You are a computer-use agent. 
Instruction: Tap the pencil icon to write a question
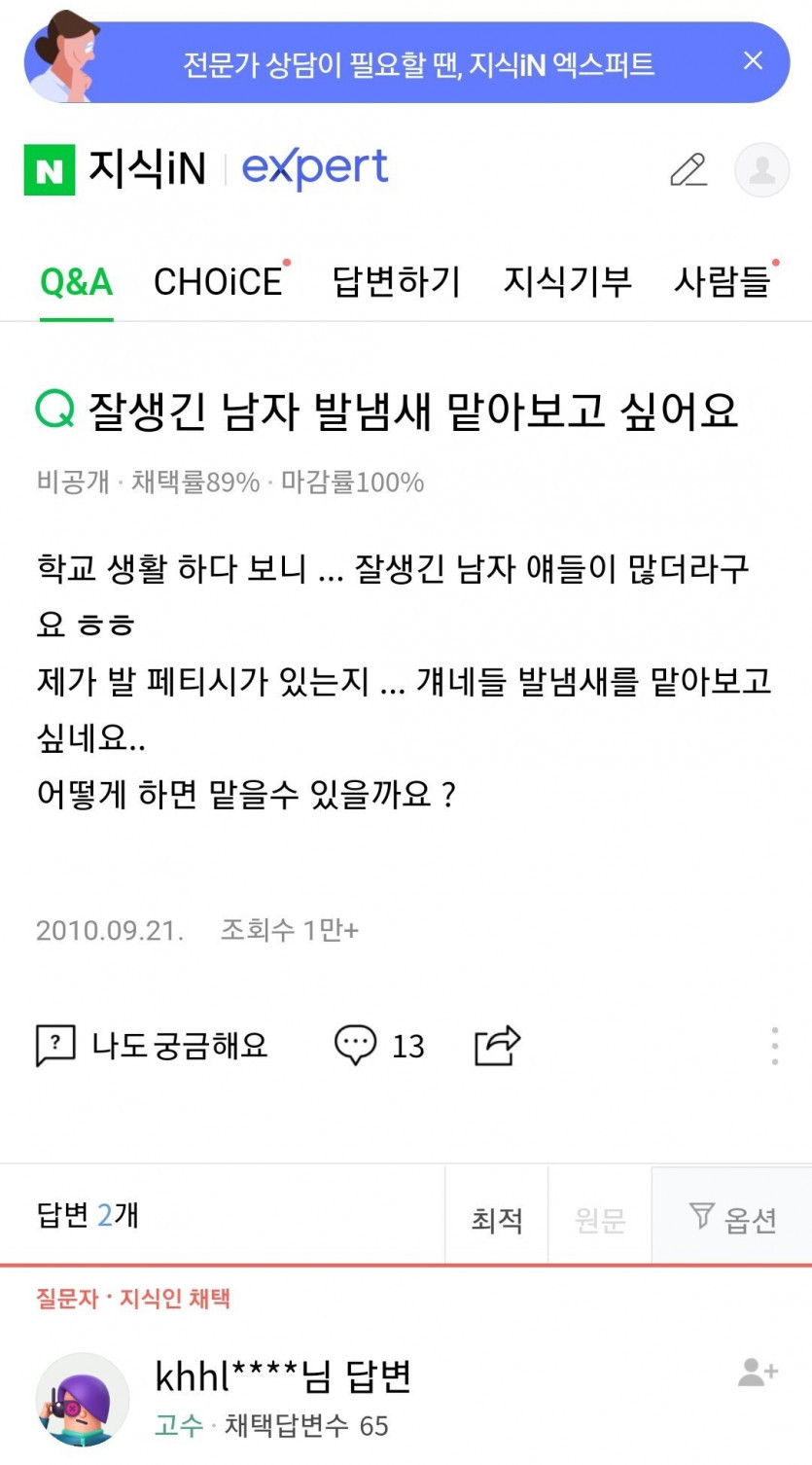(688, 170)
